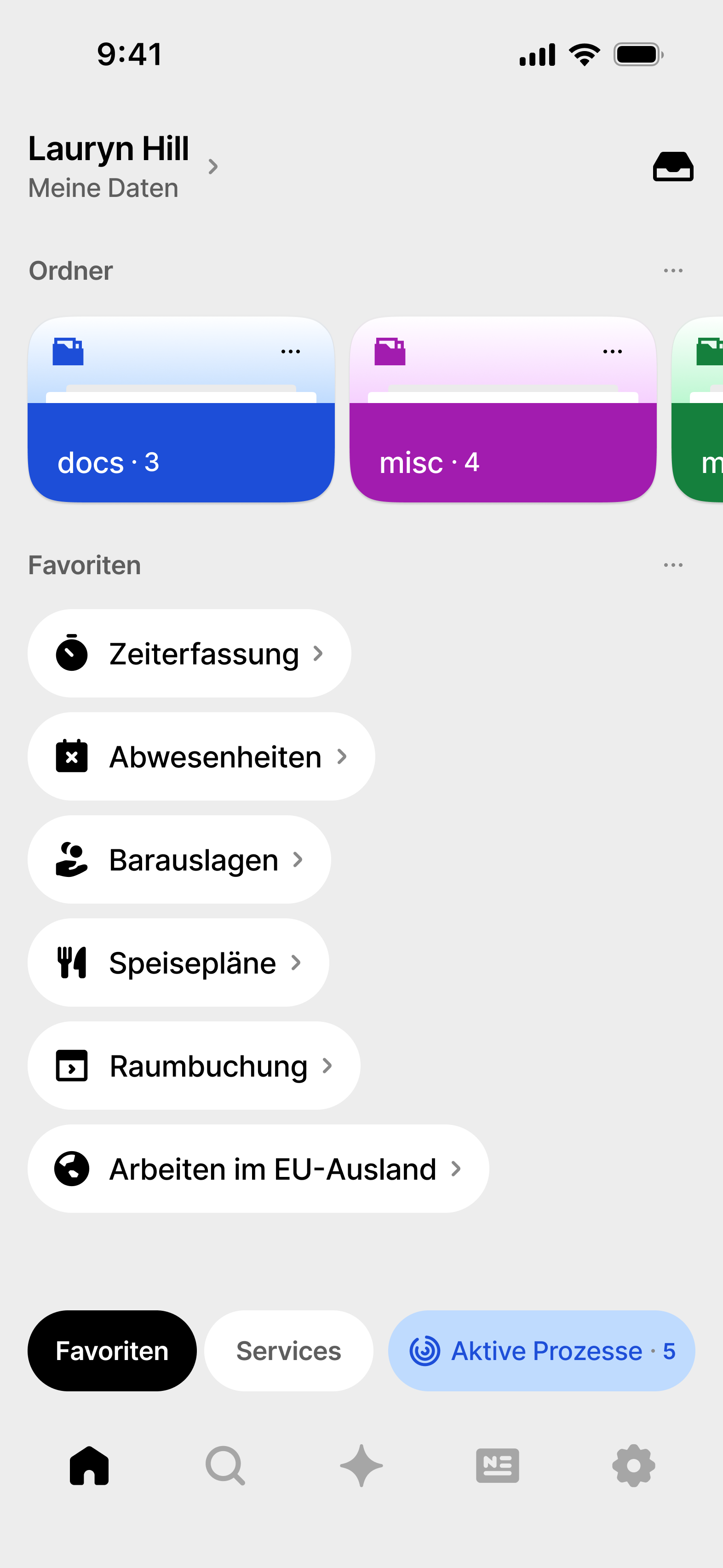This screenshot has height=1568, width=723.
Task: View Aktive Prozesse
Action: coord(541,1351)
